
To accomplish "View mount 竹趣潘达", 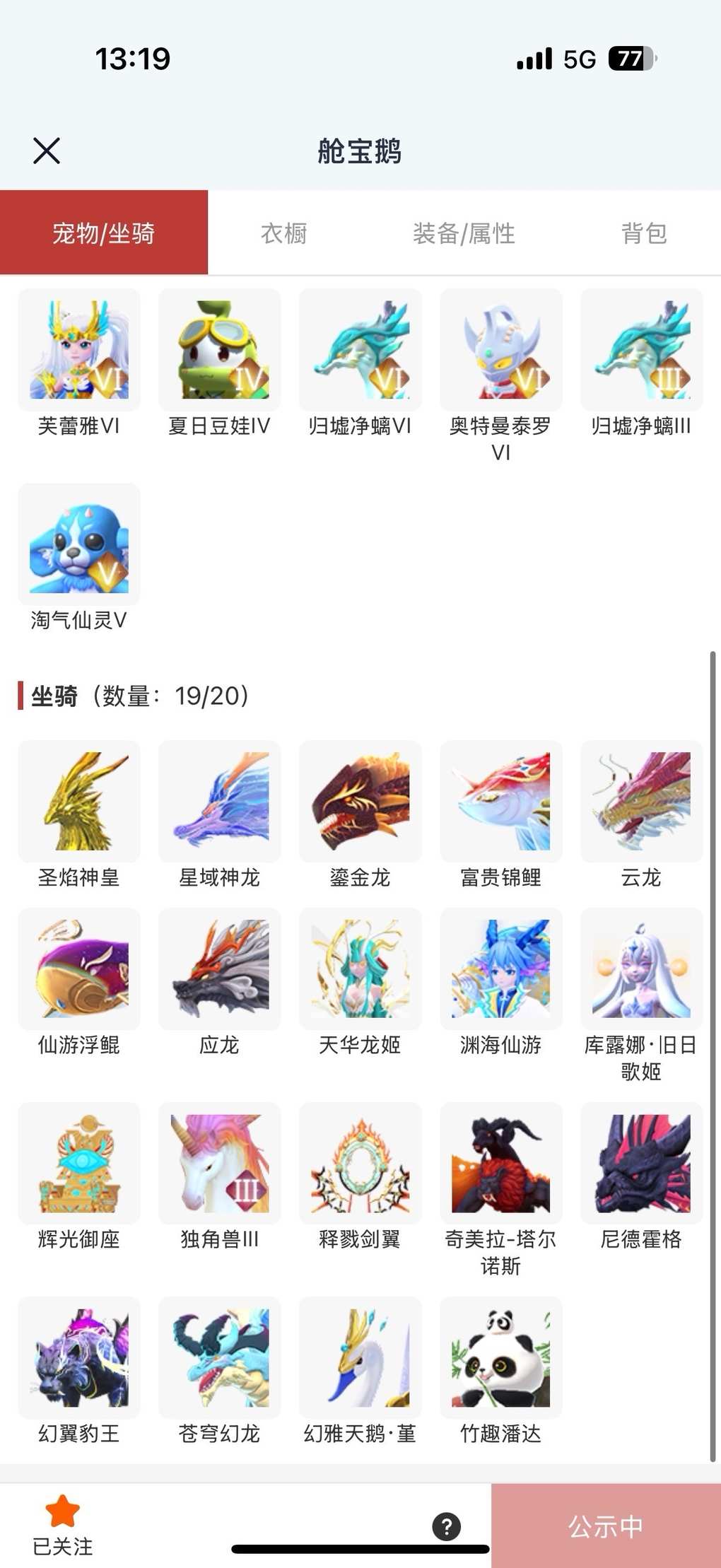I will [x=501, y=1357].
